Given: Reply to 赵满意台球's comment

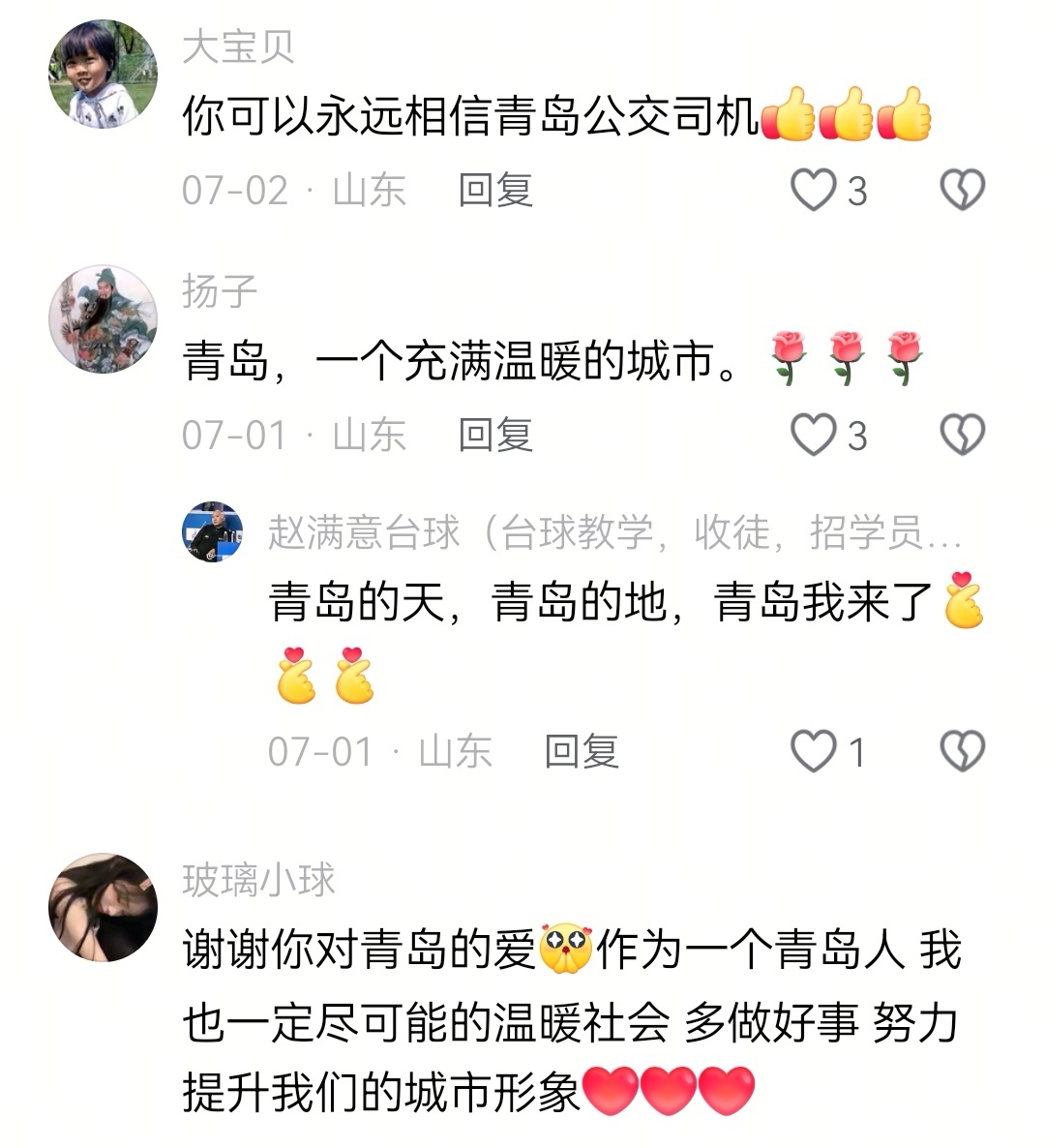Looking at the screenshot, I should pyautogui.click(x=581, y=751).
